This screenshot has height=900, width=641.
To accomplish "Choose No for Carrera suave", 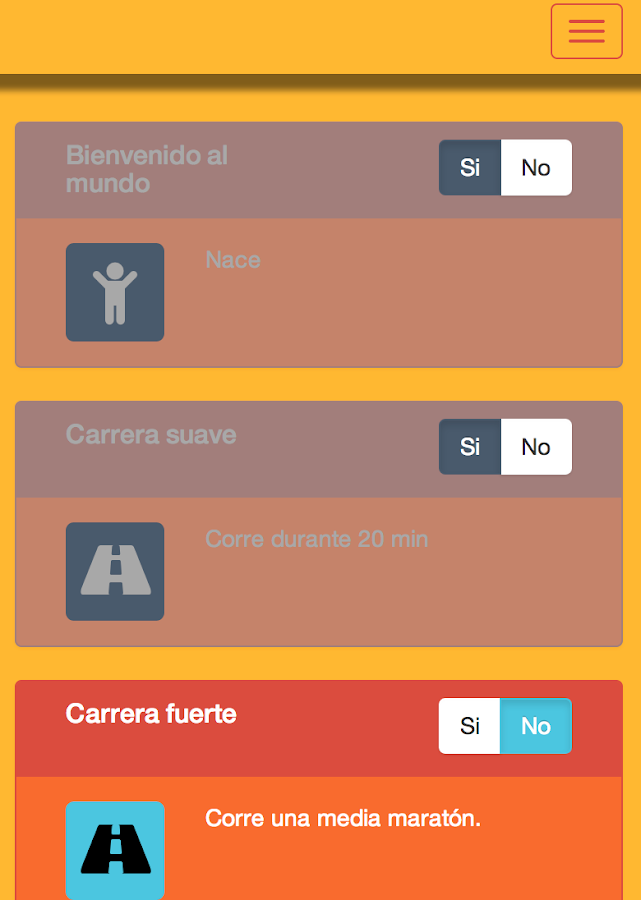I will point(536,447).
